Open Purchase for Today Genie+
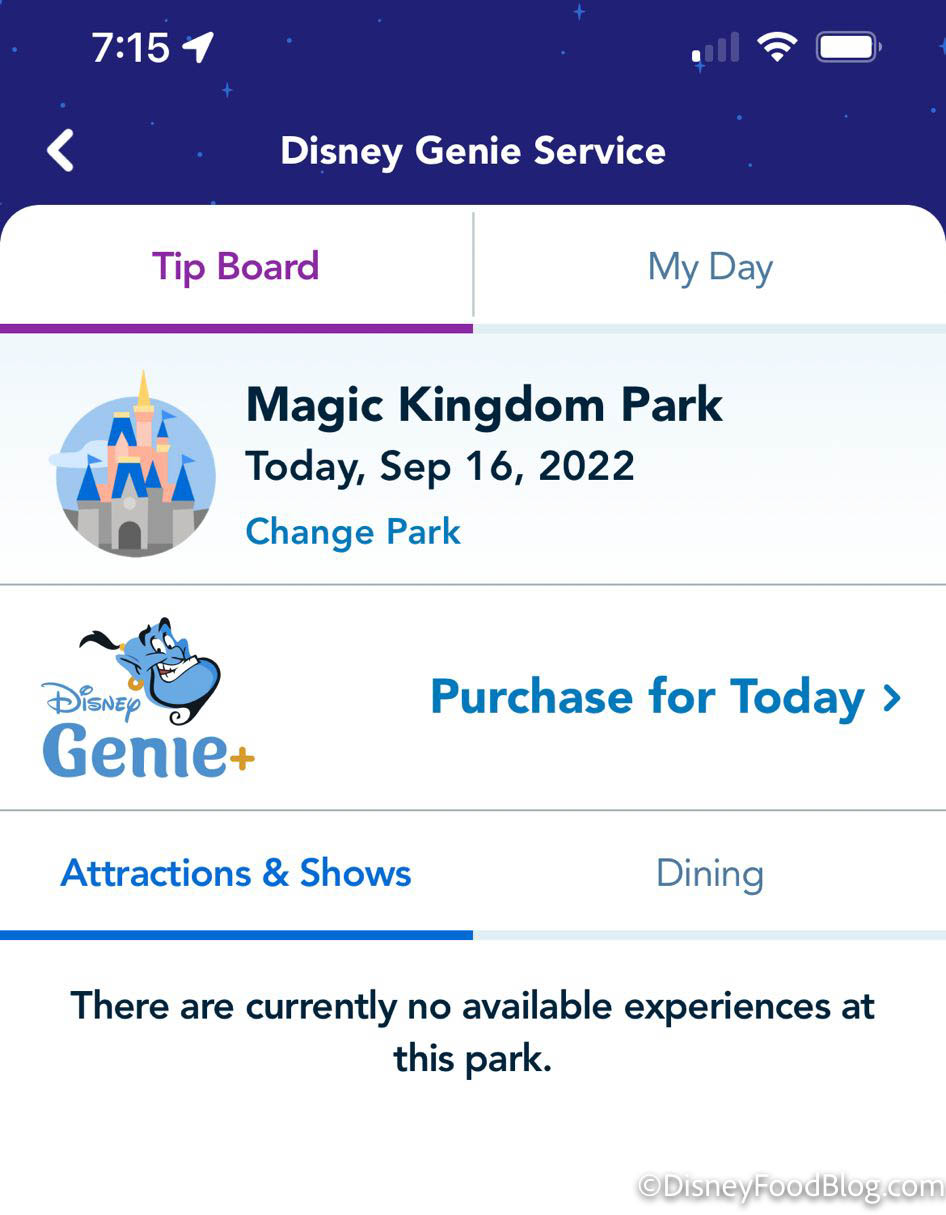The image size is (946, 1215). pyautogui.click(x=665, y=697)
